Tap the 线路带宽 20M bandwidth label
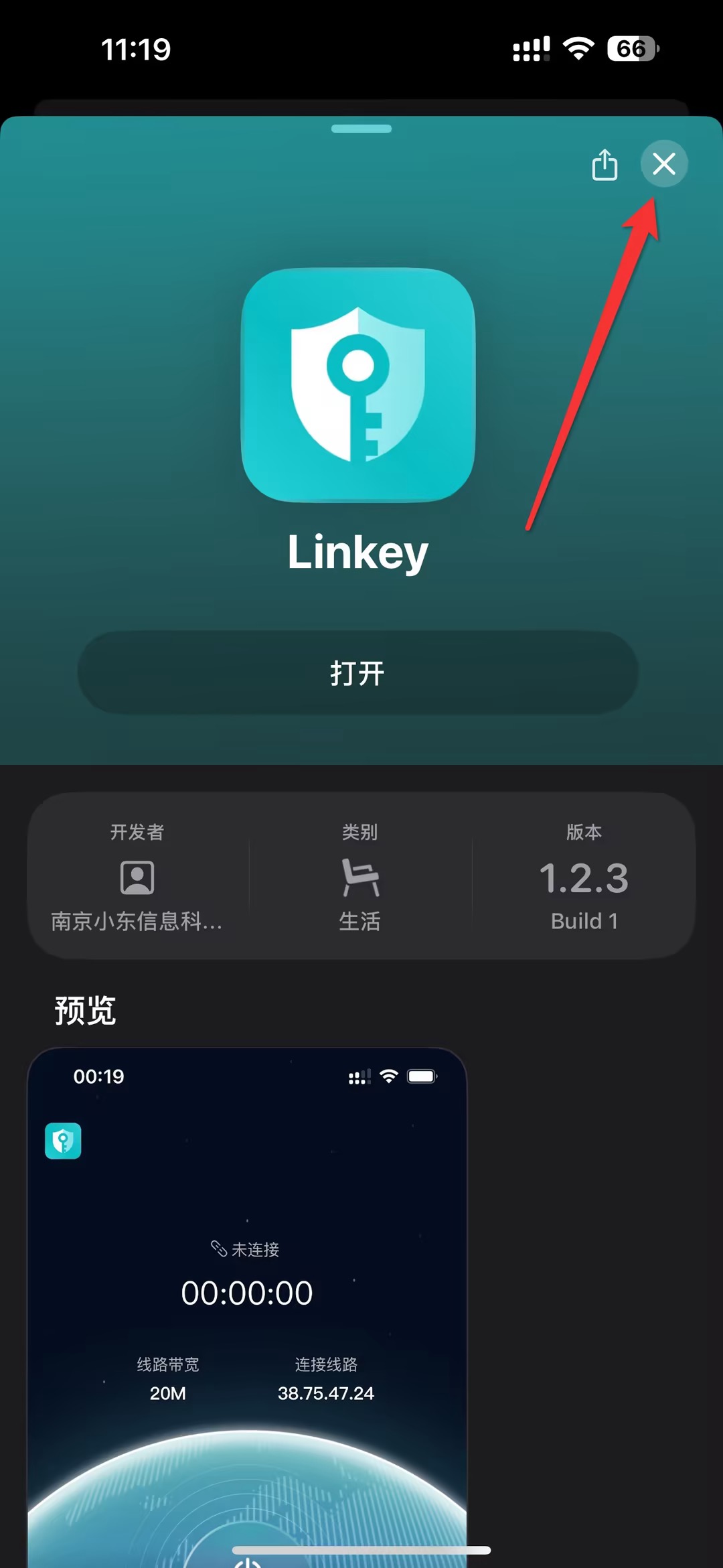This screenshot has height=1568, width=723. click(167, 1380)
